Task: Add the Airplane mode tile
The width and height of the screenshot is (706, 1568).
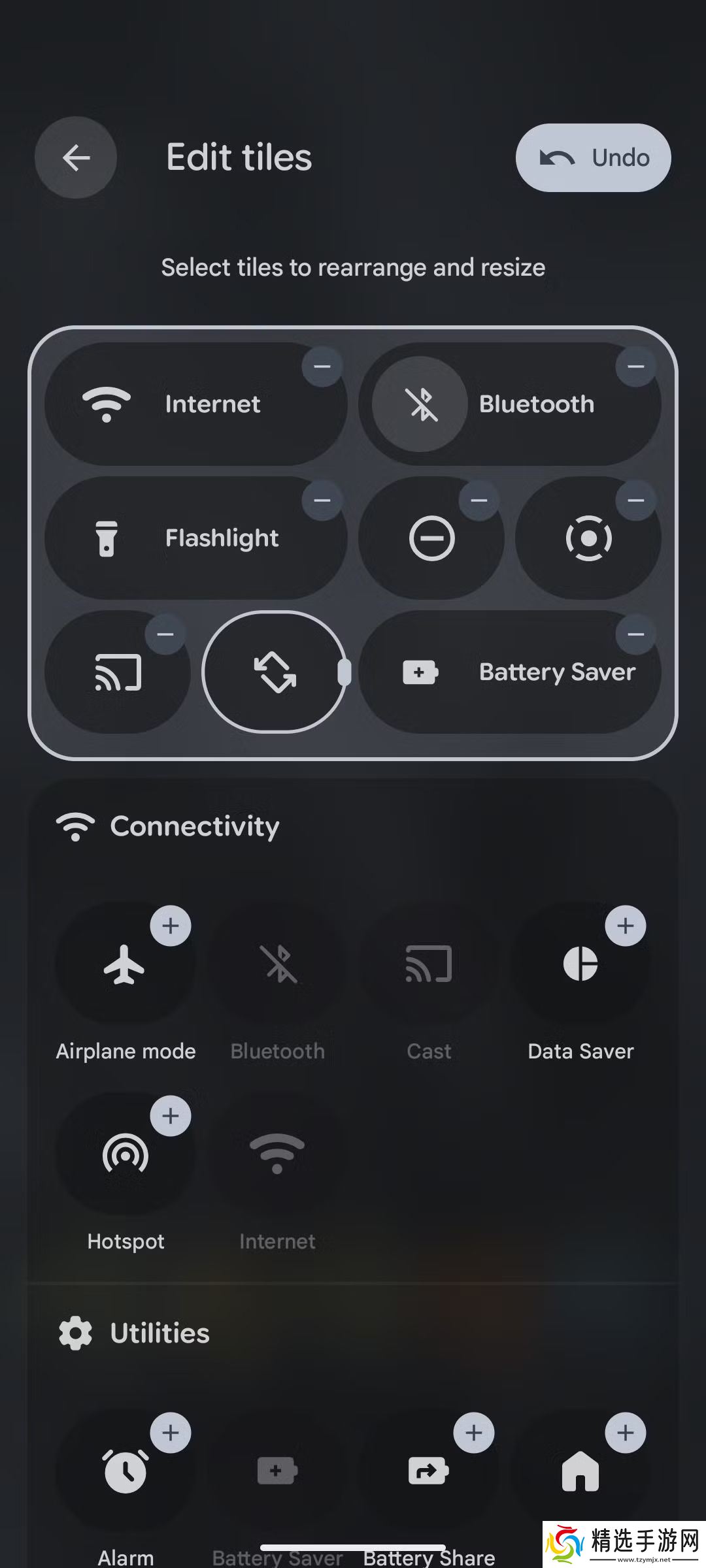Action: [171, 926]
